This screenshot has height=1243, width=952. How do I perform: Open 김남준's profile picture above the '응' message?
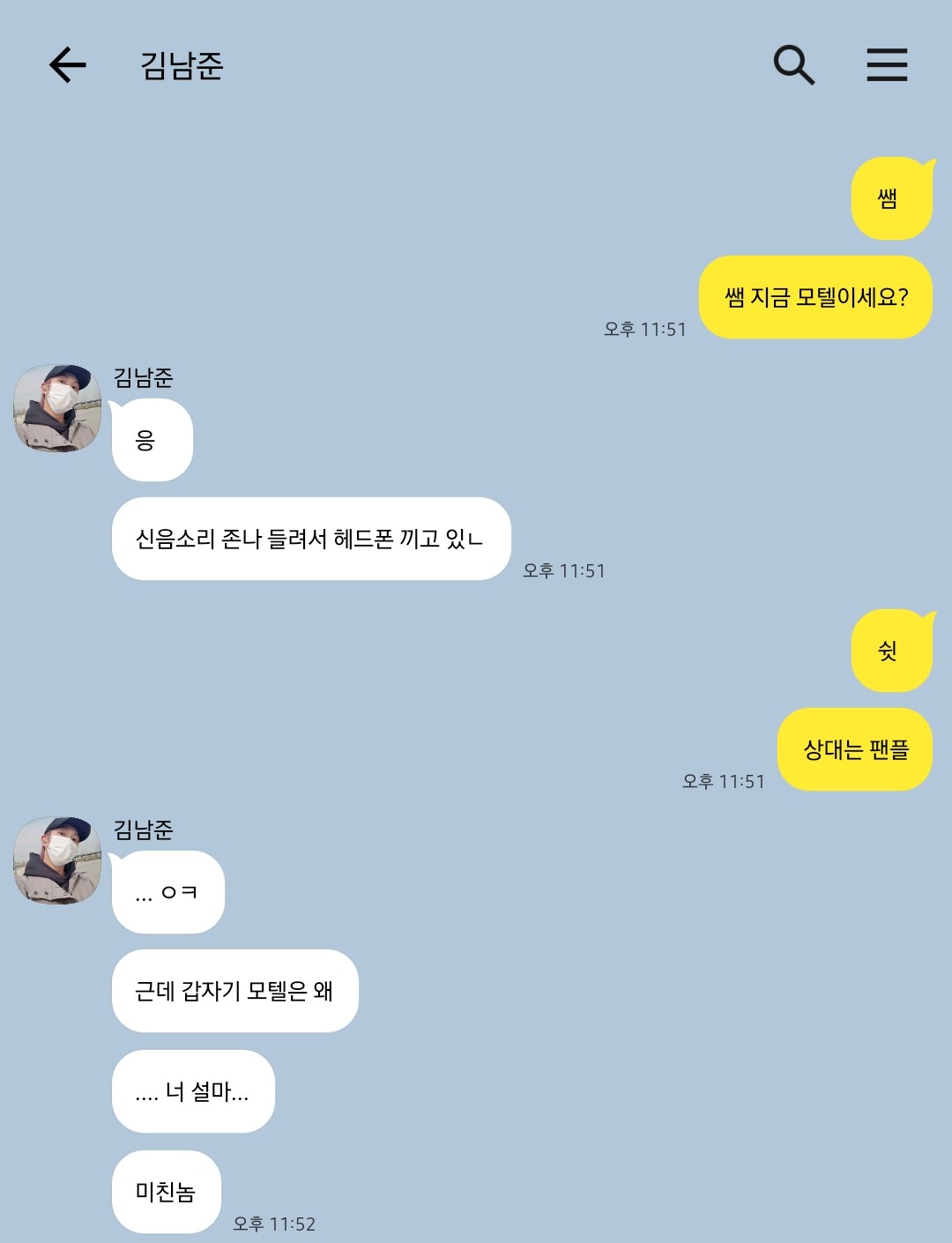pyautogui.click(x=57, y=408)
